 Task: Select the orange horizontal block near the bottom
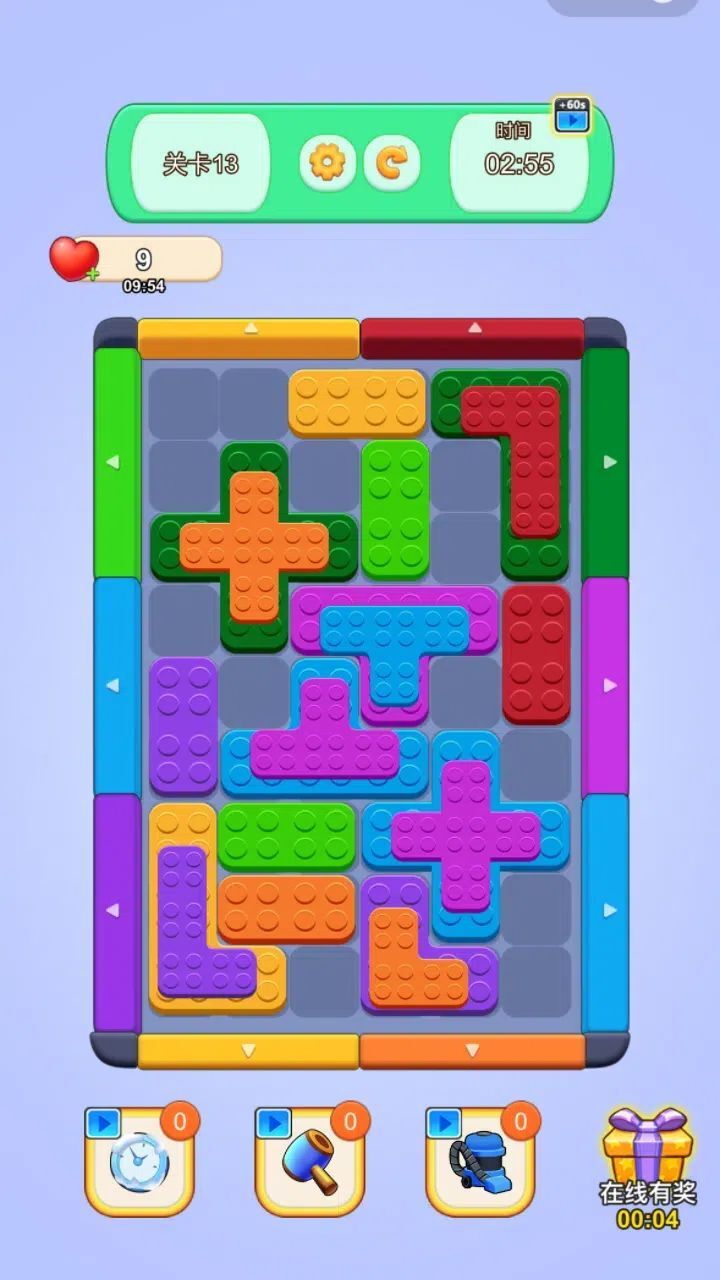[286, 908]
